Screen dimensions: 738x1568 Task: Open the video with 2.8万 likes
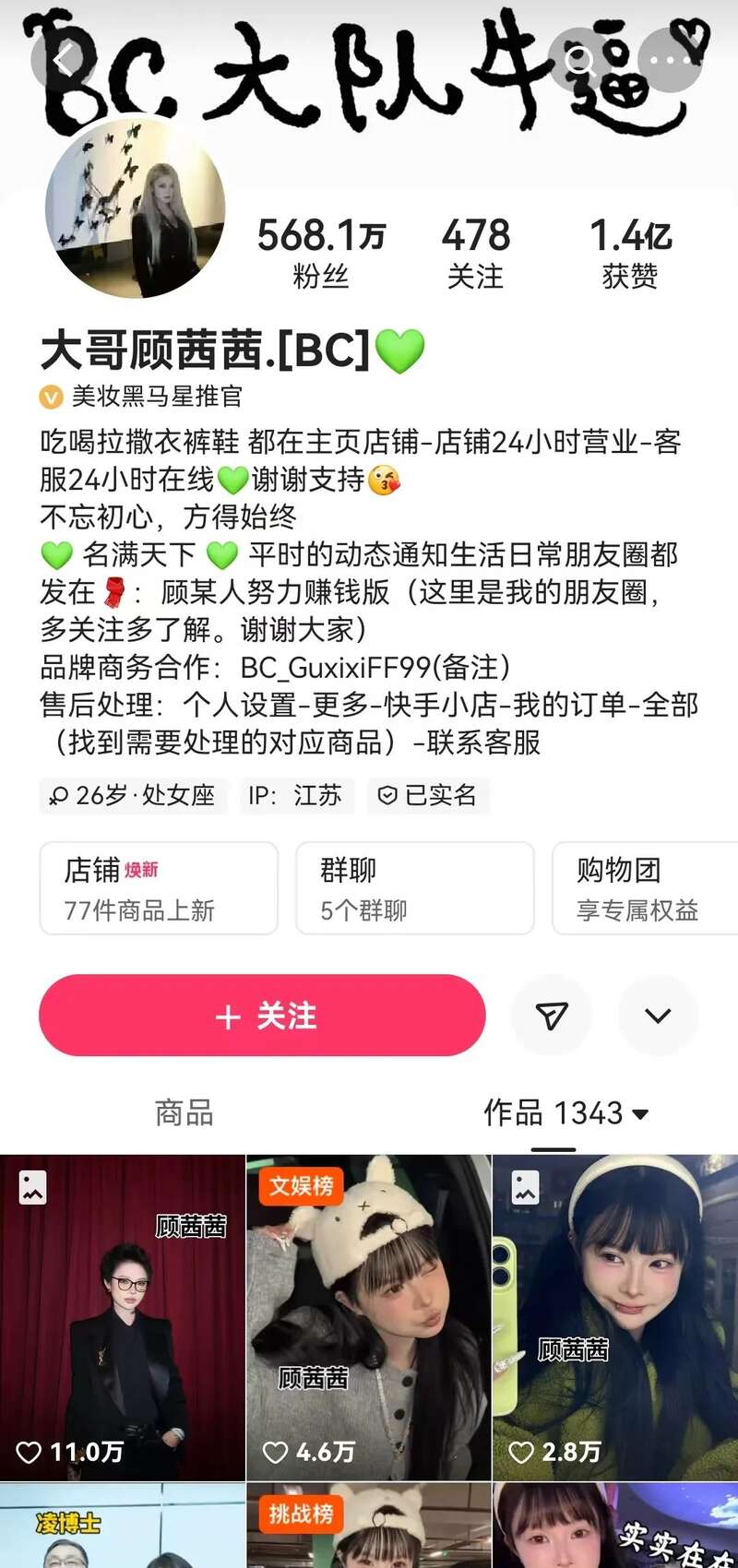point(615,1317)
